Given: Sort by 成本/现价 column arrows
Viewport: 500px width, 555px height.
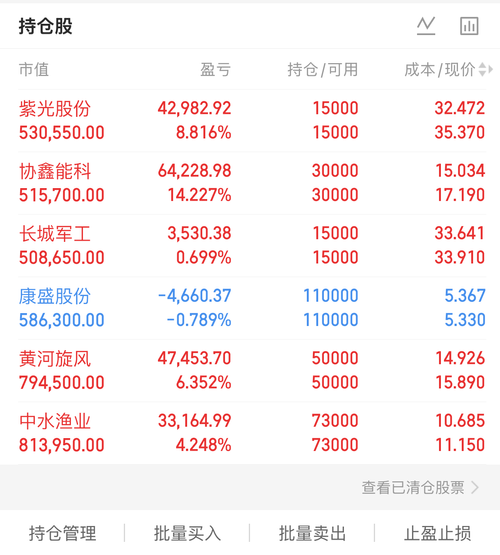Looking at the screenshot, I should (x=485, y=69).
